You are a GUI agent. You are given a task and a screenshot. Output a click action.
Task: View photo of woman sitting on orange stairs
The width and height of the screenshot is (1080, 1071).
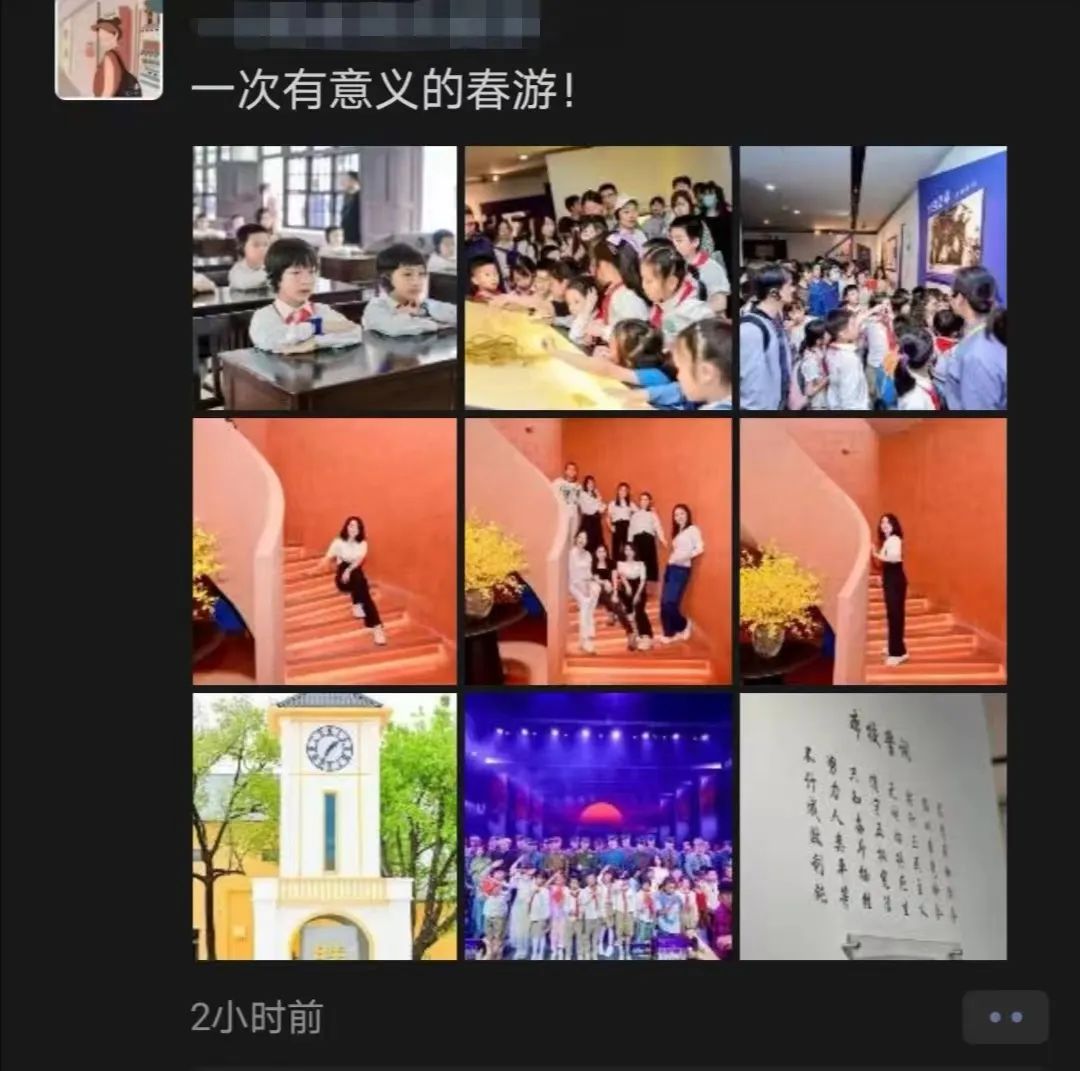pos(325,551)
